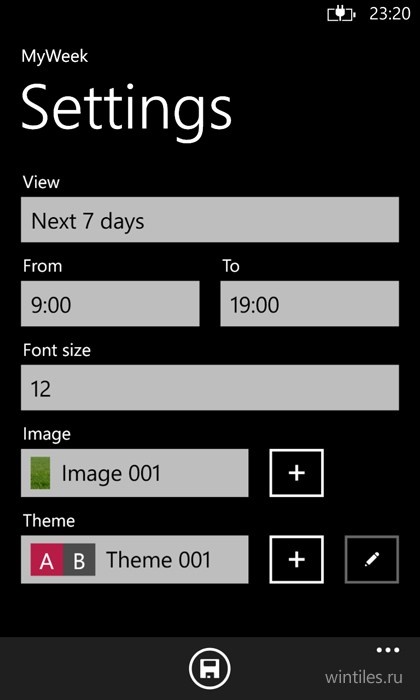Open the Font size picker

(x=210, y=388)
